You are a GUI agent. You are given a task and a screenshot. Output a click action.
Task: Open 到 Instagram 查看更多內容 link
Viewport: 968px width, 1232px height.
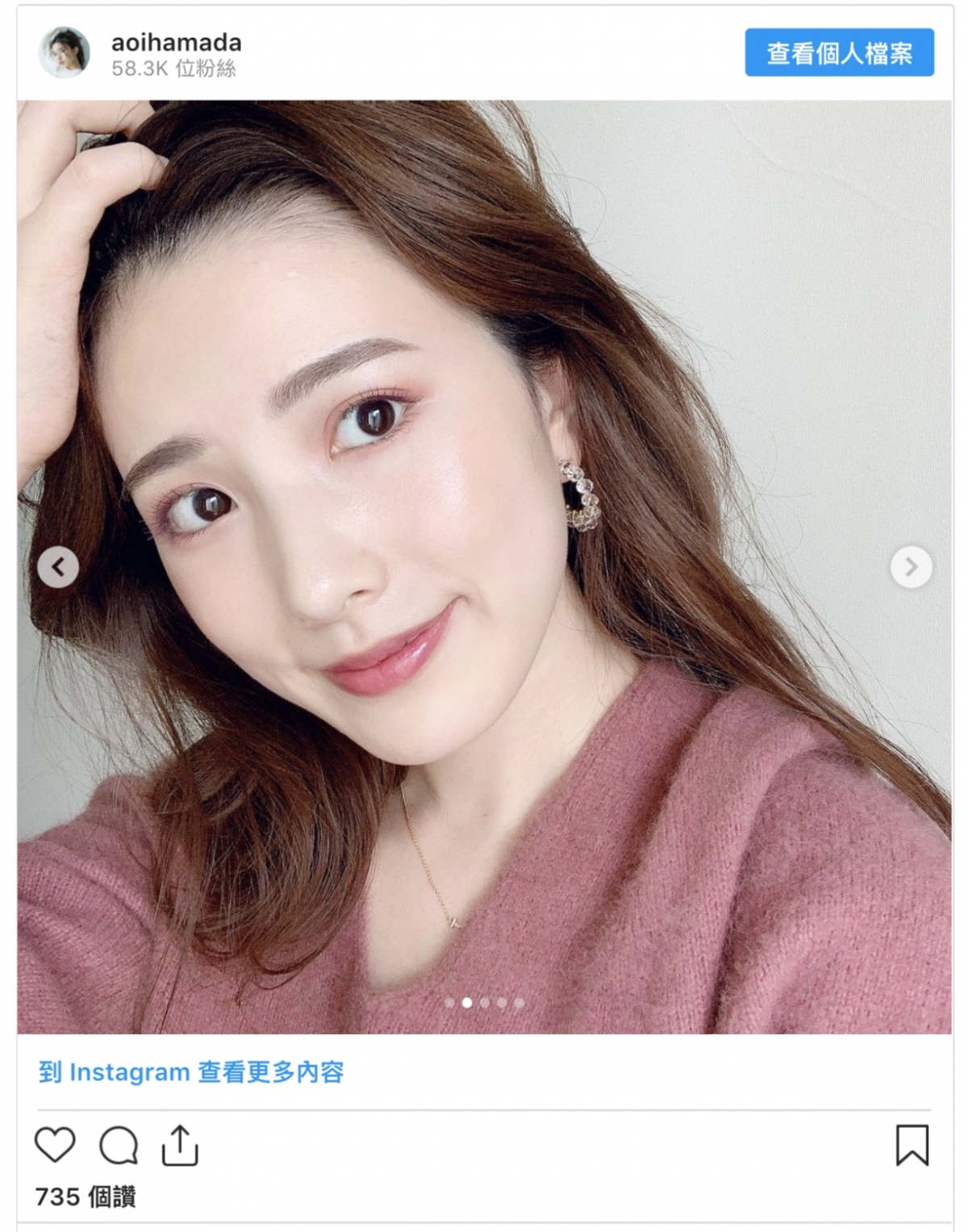191,1072
